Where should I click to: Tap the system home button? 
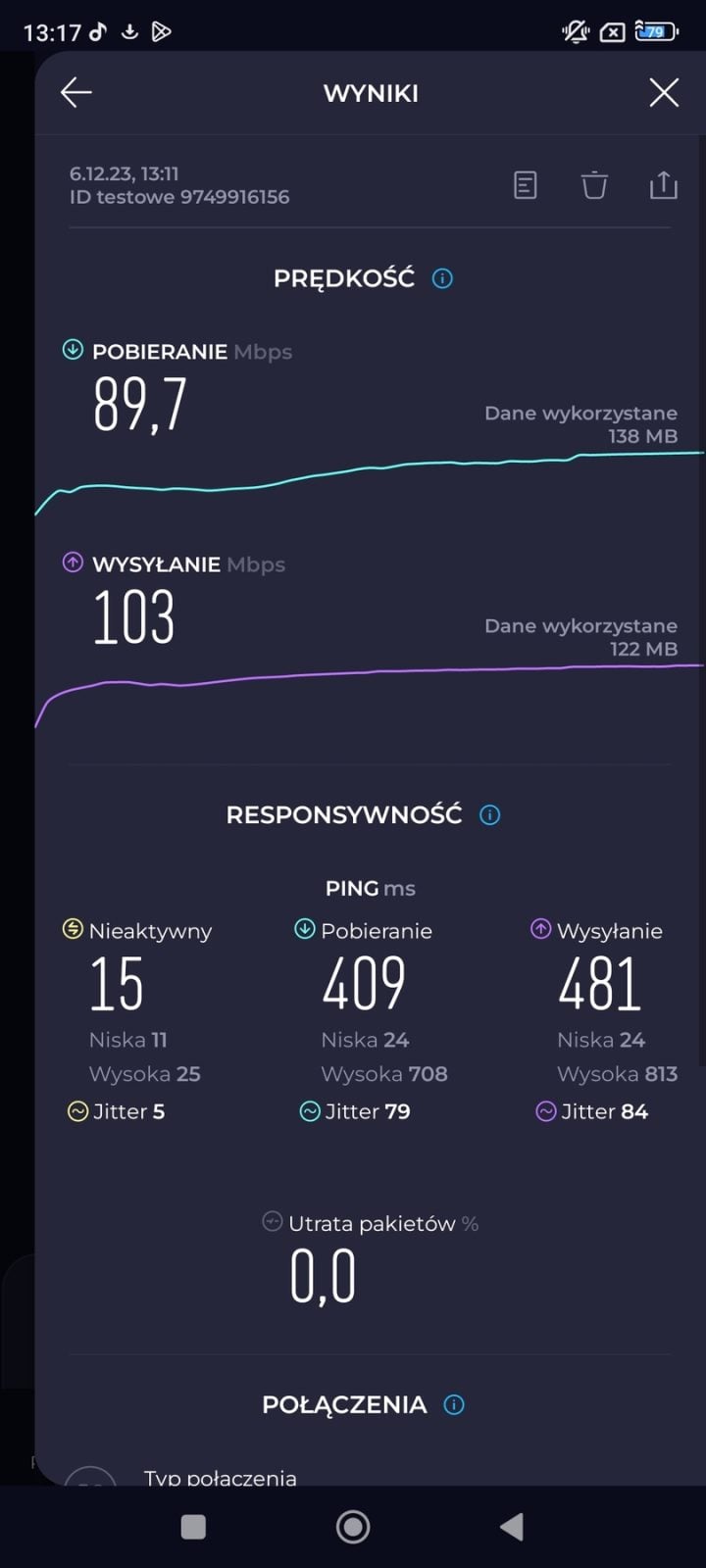(353, 1526)
